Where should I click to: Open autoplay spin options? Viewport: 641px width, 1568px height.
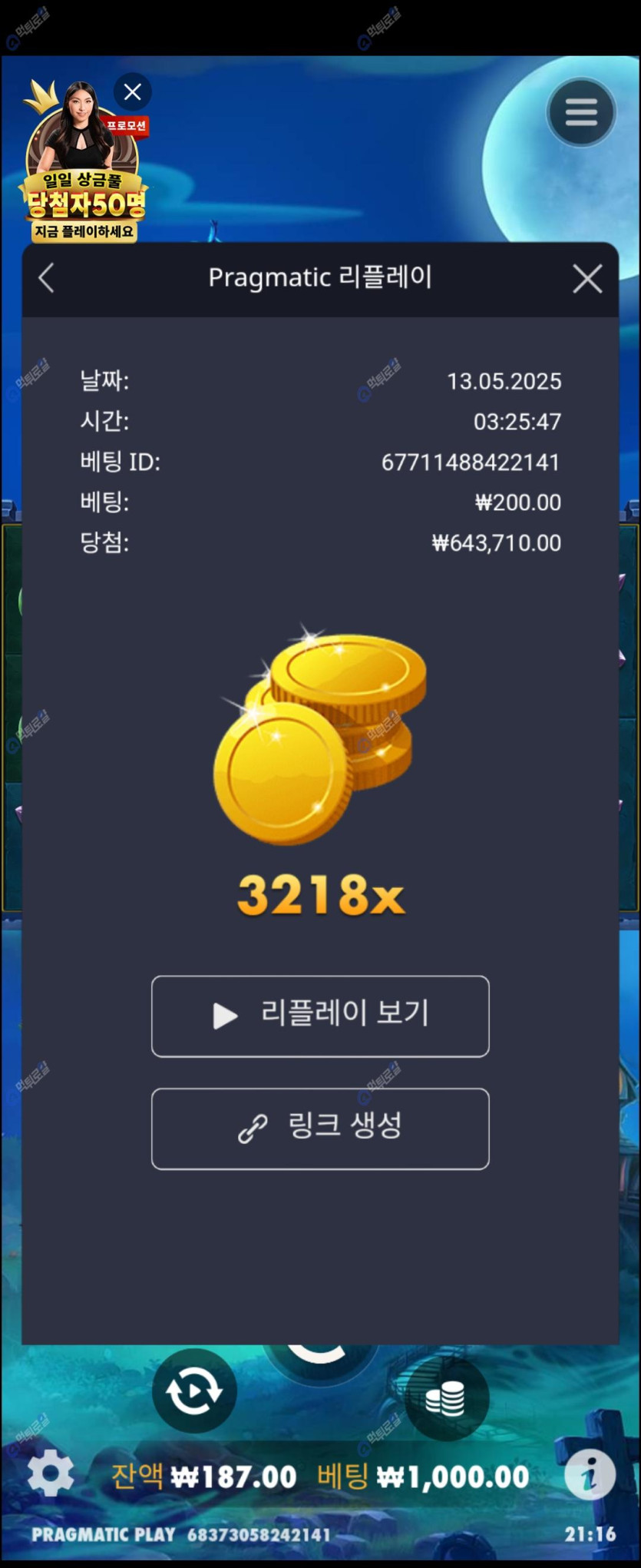[194, 1391]
